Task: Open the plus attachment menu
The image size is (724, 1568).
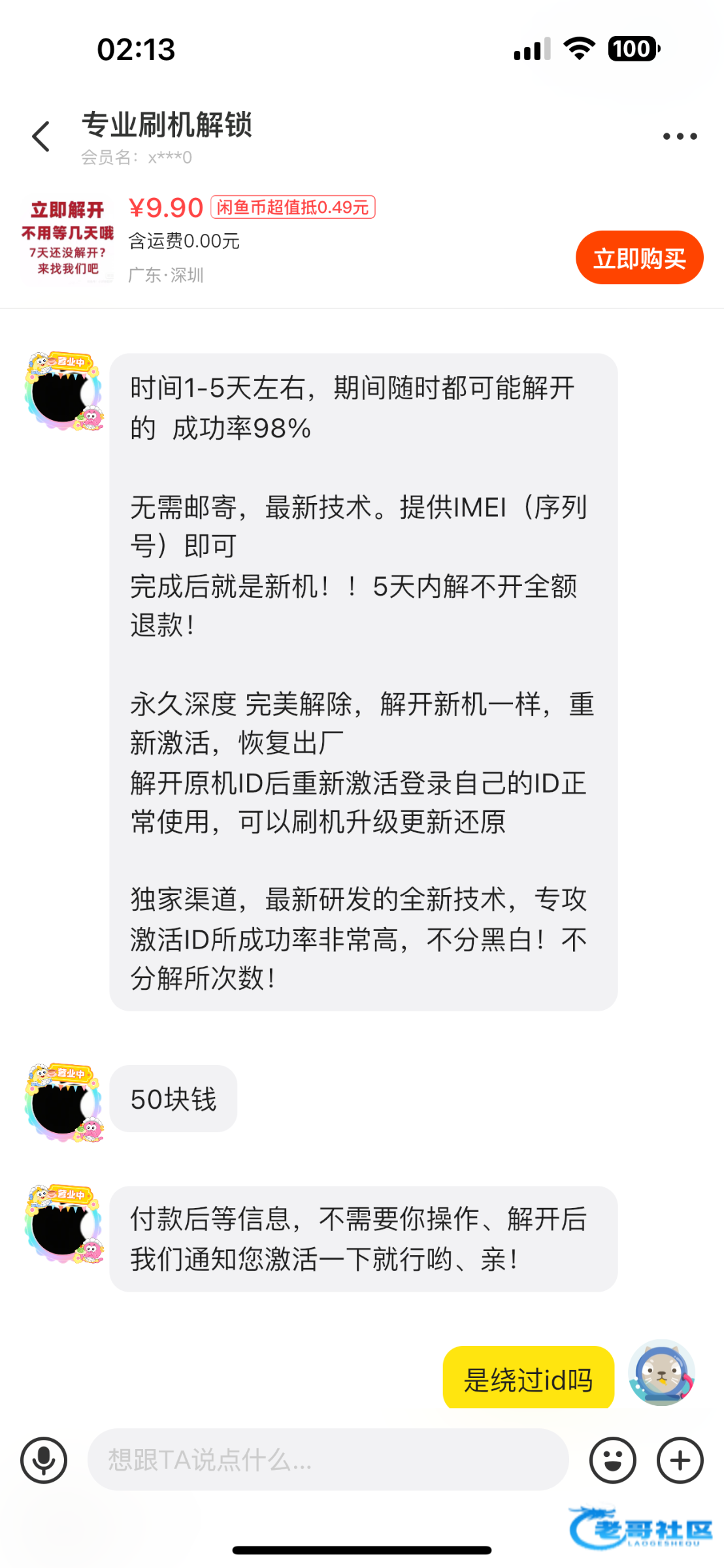Action: point(680,1460)
